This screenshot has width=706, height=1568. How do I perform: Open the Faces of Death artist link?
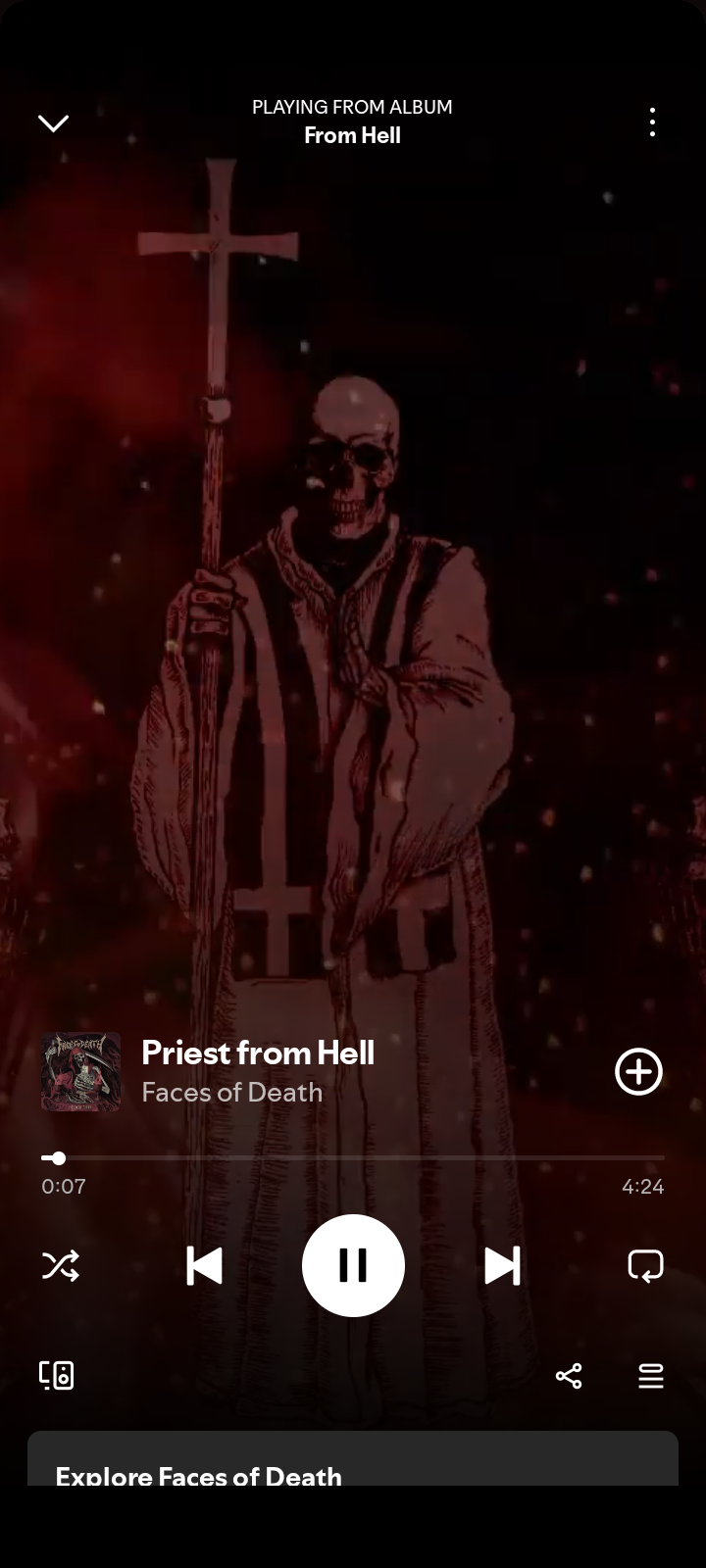pyautogui.click(x=231, y=1092)
